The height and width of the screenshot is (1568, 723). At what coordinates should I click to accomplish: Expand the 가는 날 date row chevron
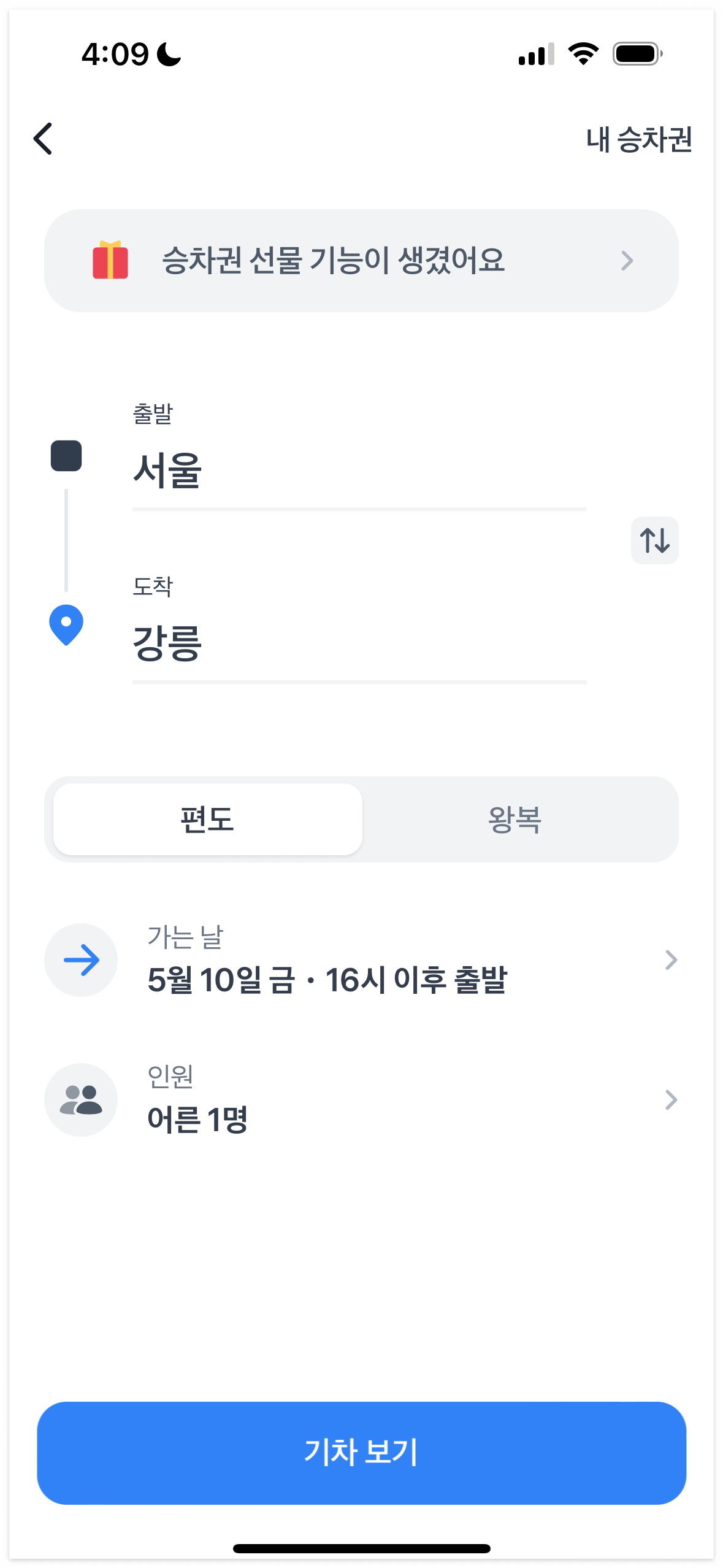(x=670, y=960)
